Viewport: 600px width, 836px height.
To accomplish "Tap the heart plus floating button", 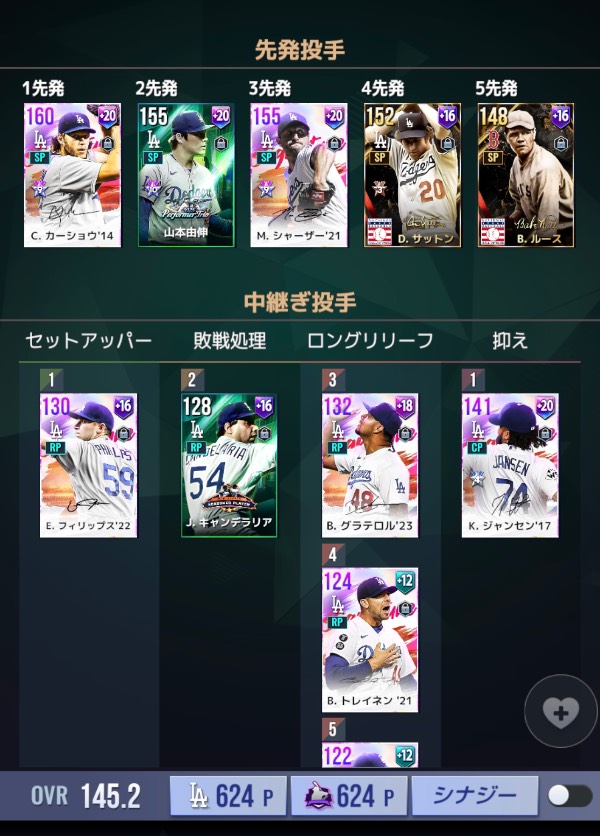I will 560,712.
